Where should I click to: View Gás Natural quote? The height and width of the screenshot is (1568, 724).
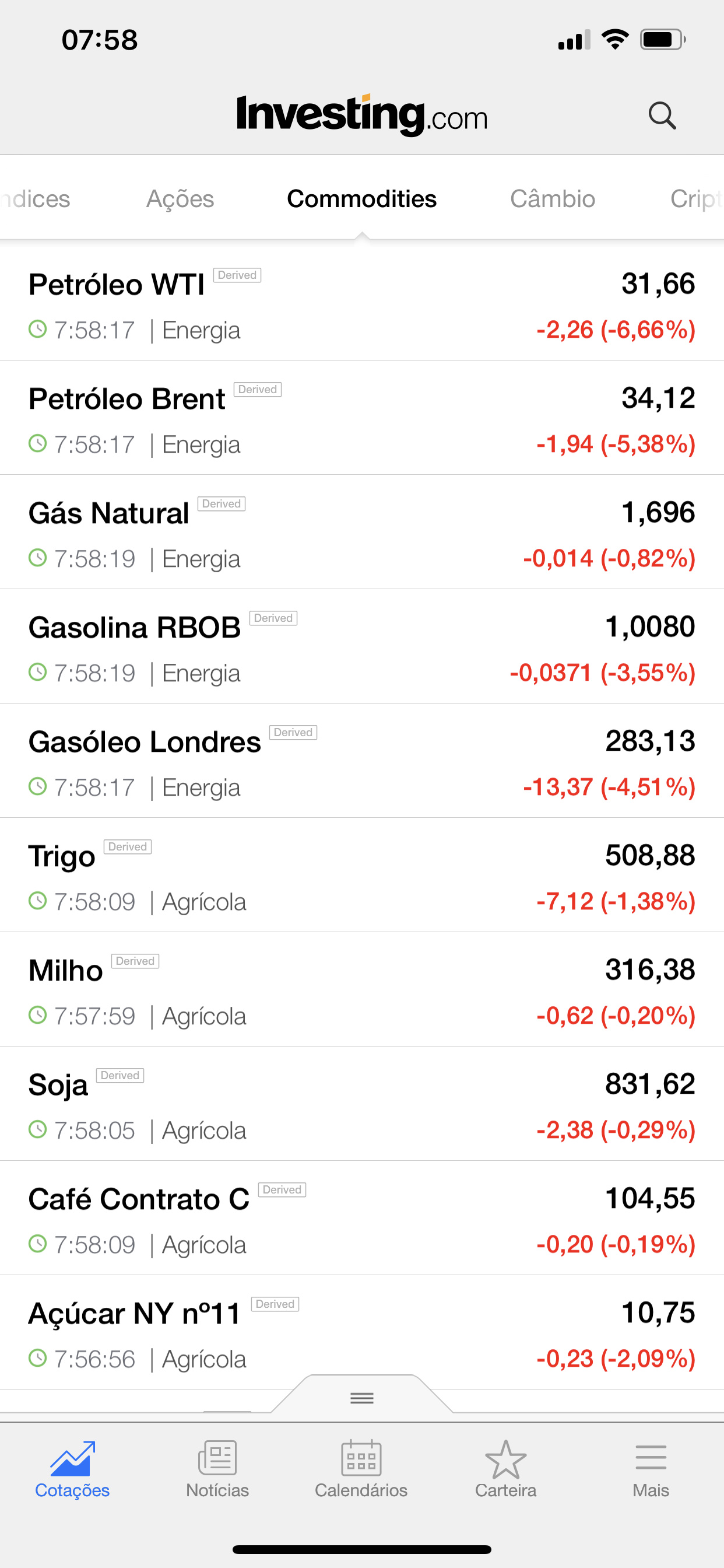point(362,532)
